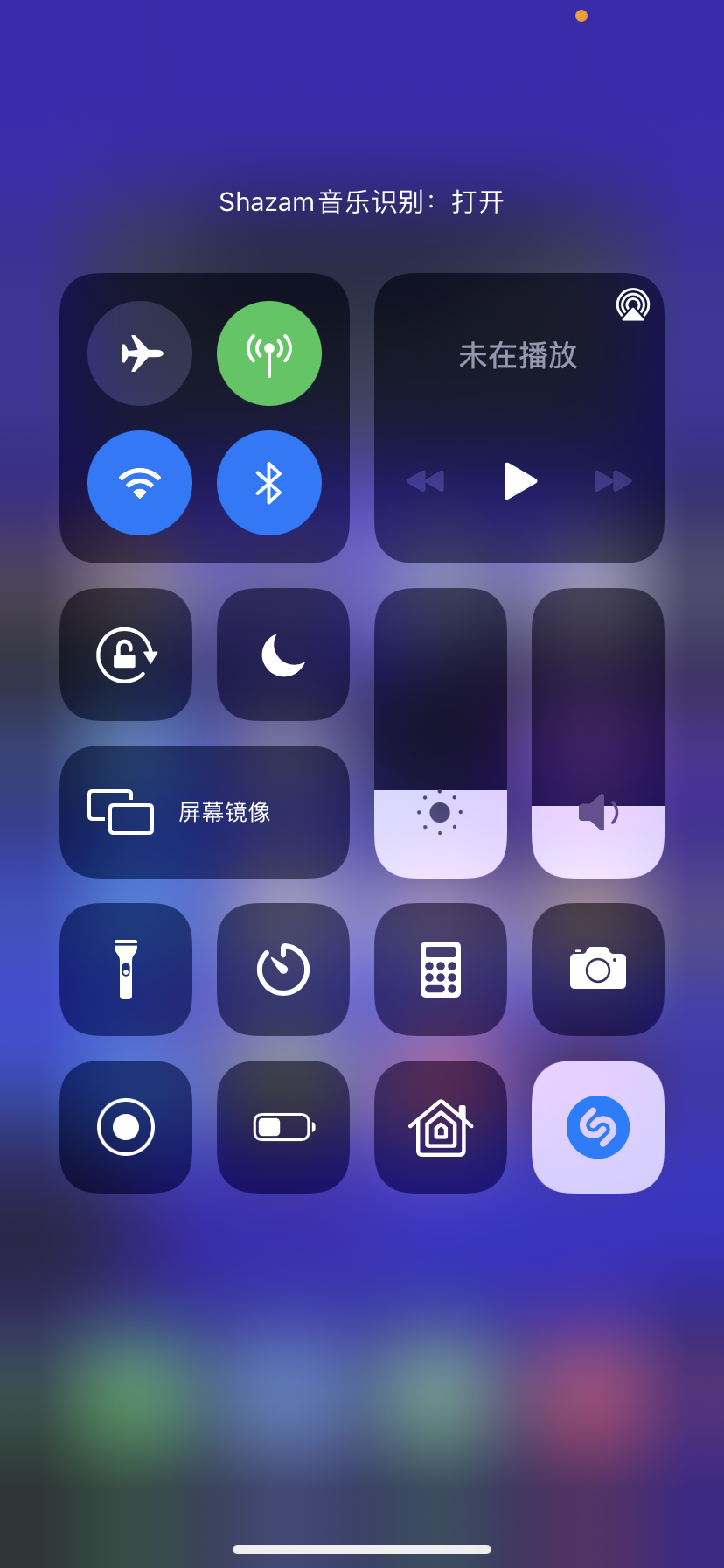Screen dimensions: 724x1568
Task: Toggle portrait orientation lock
Action: 126,654
